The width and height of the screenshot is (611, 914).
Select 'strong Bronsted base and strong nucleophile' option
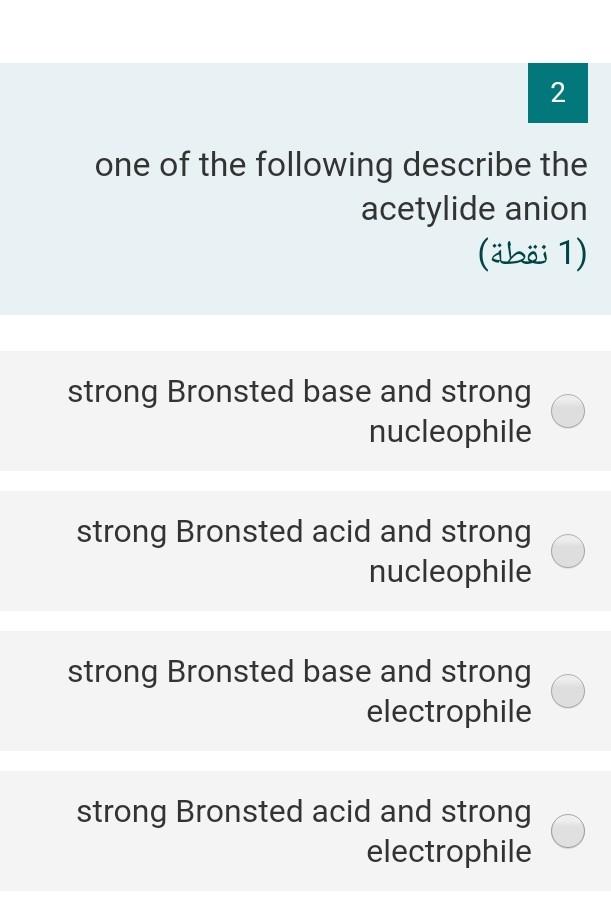568,411
